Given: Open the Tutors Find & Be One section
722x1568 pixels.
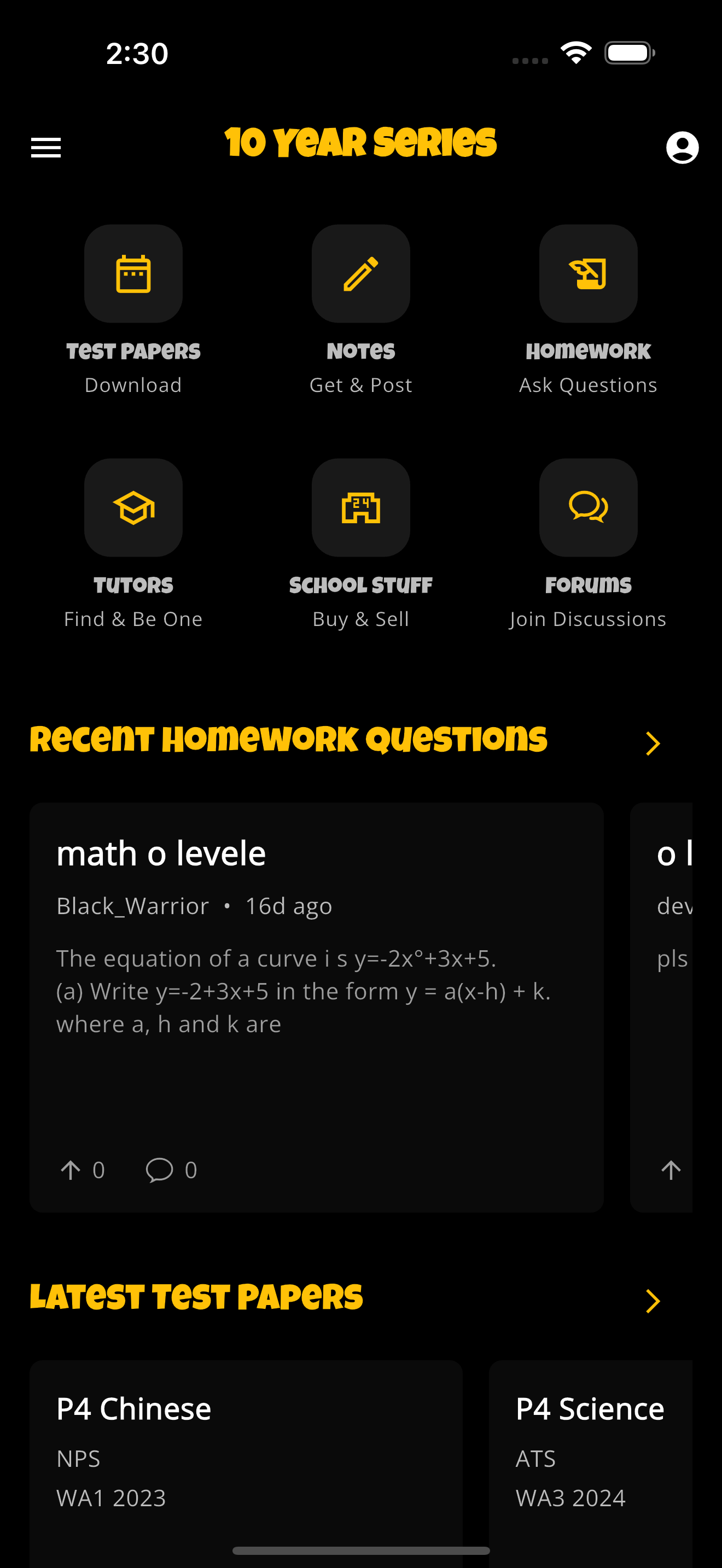Looking at the screenshot, I should (x=133, y=507).
